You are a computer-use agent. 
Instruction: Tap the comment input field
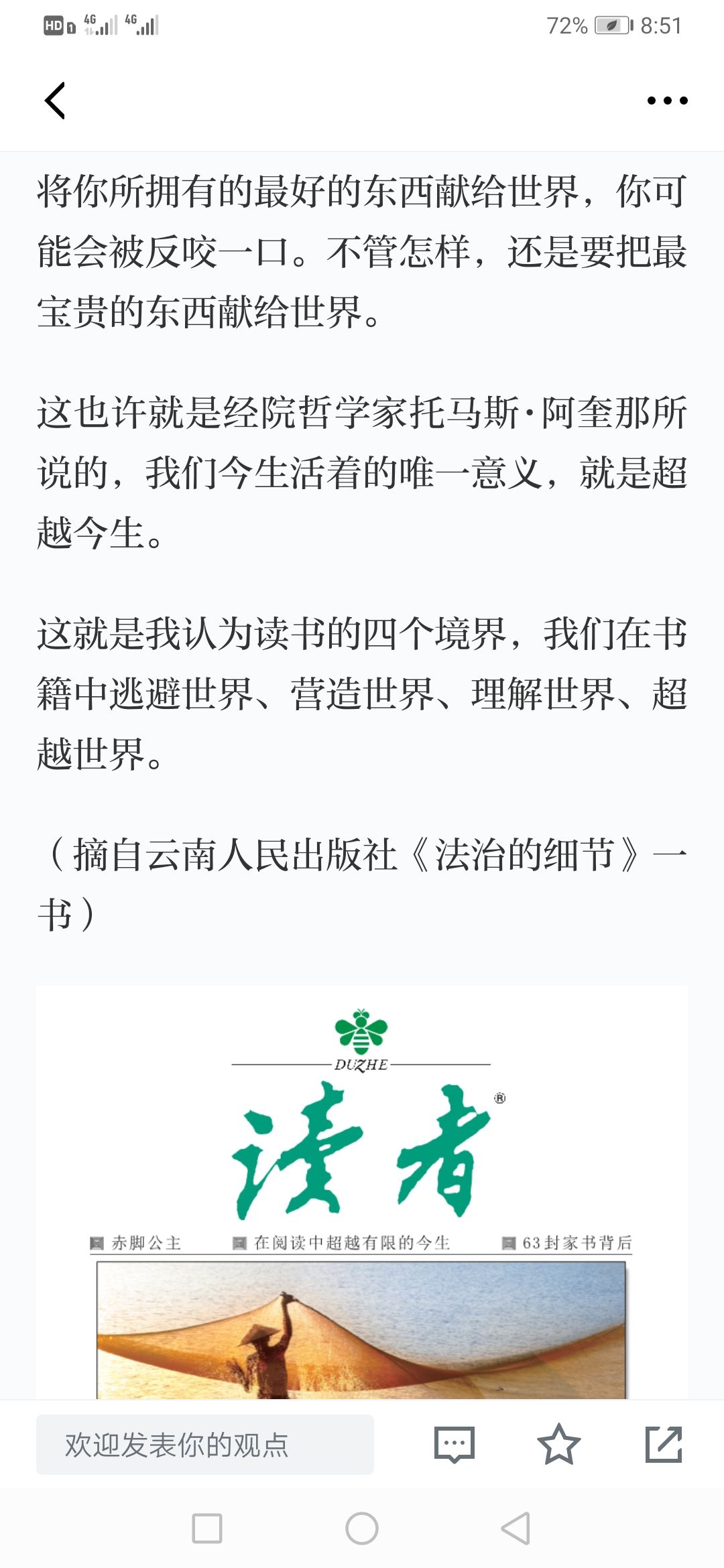pyautogui.click(x=204, y=1445)
